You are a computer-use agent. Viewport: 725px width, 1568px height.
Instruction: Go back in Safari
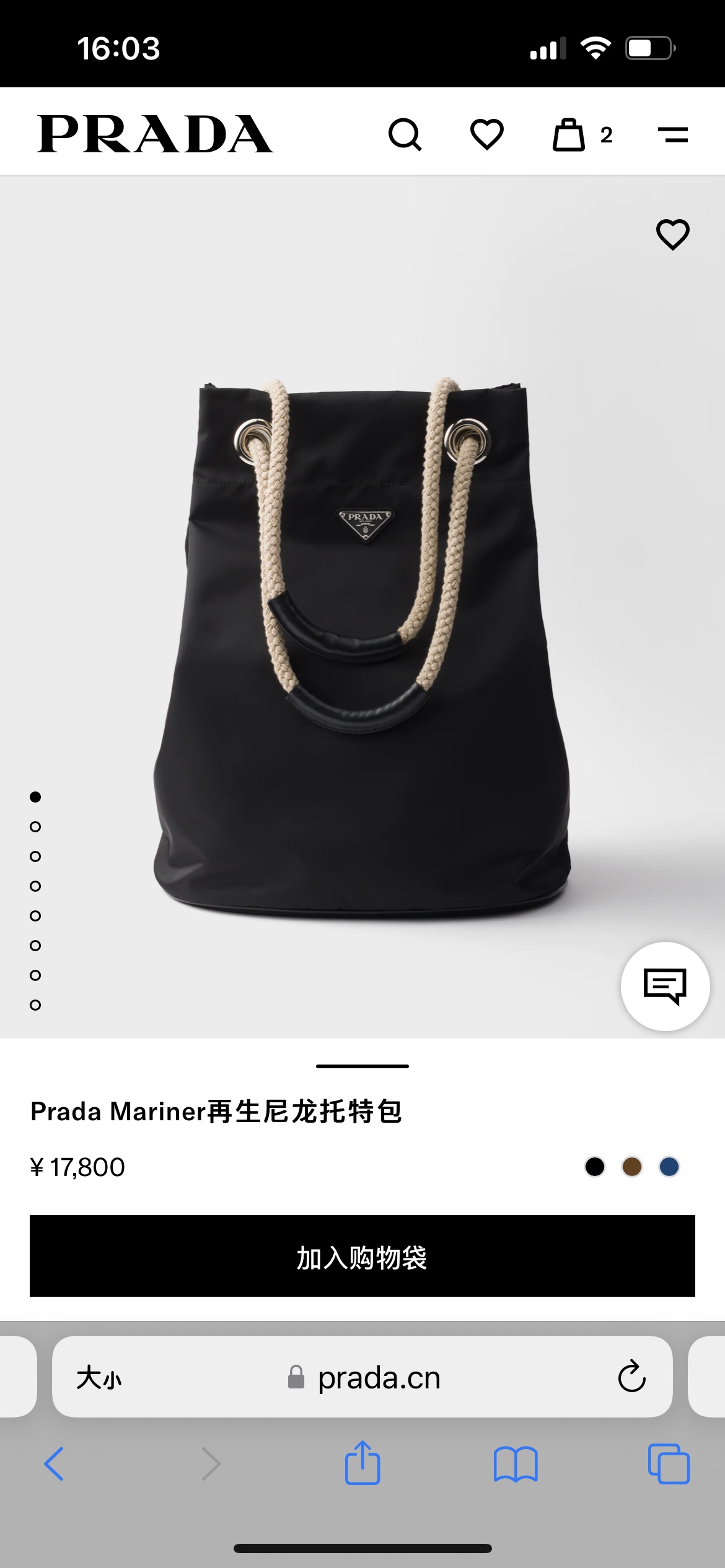pyautogui.click(x=54, y=1464)
